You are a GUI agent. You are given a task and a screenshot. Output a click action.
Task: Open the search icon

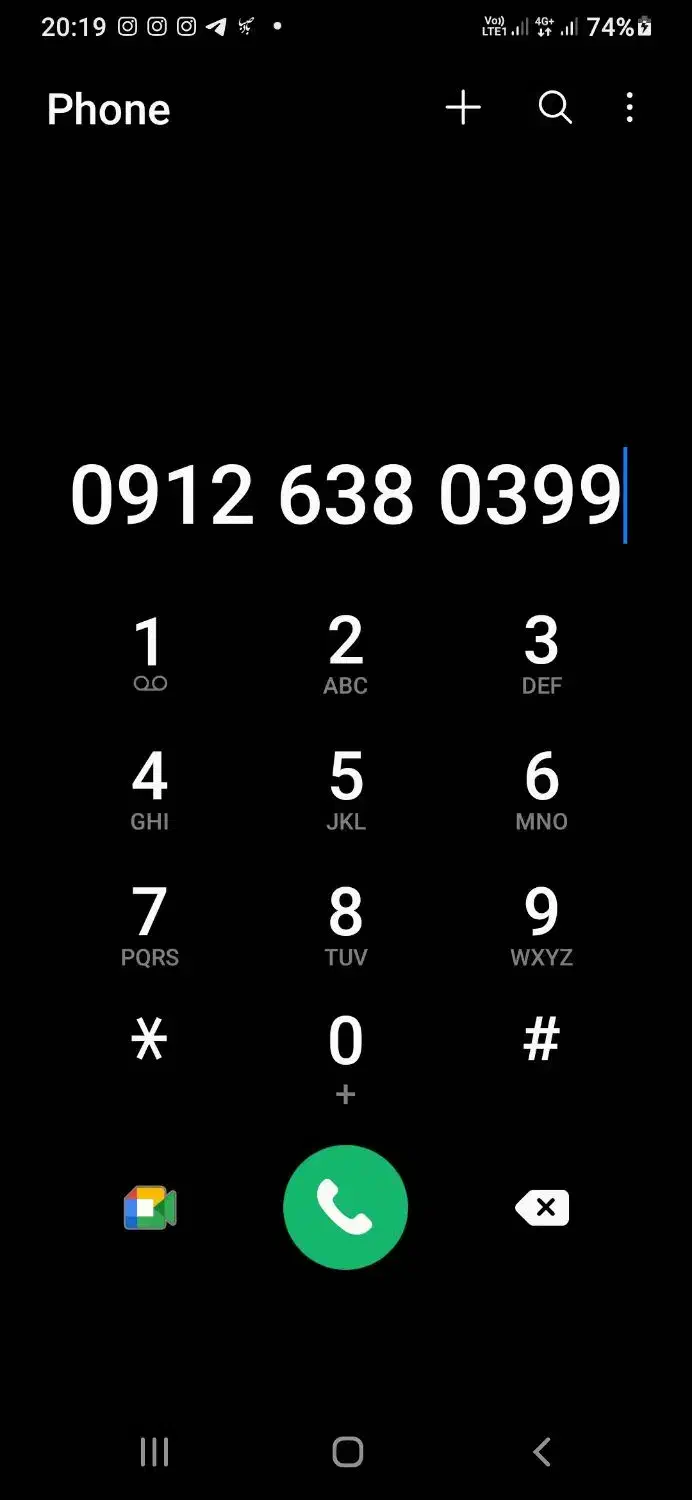pos(555,107)
